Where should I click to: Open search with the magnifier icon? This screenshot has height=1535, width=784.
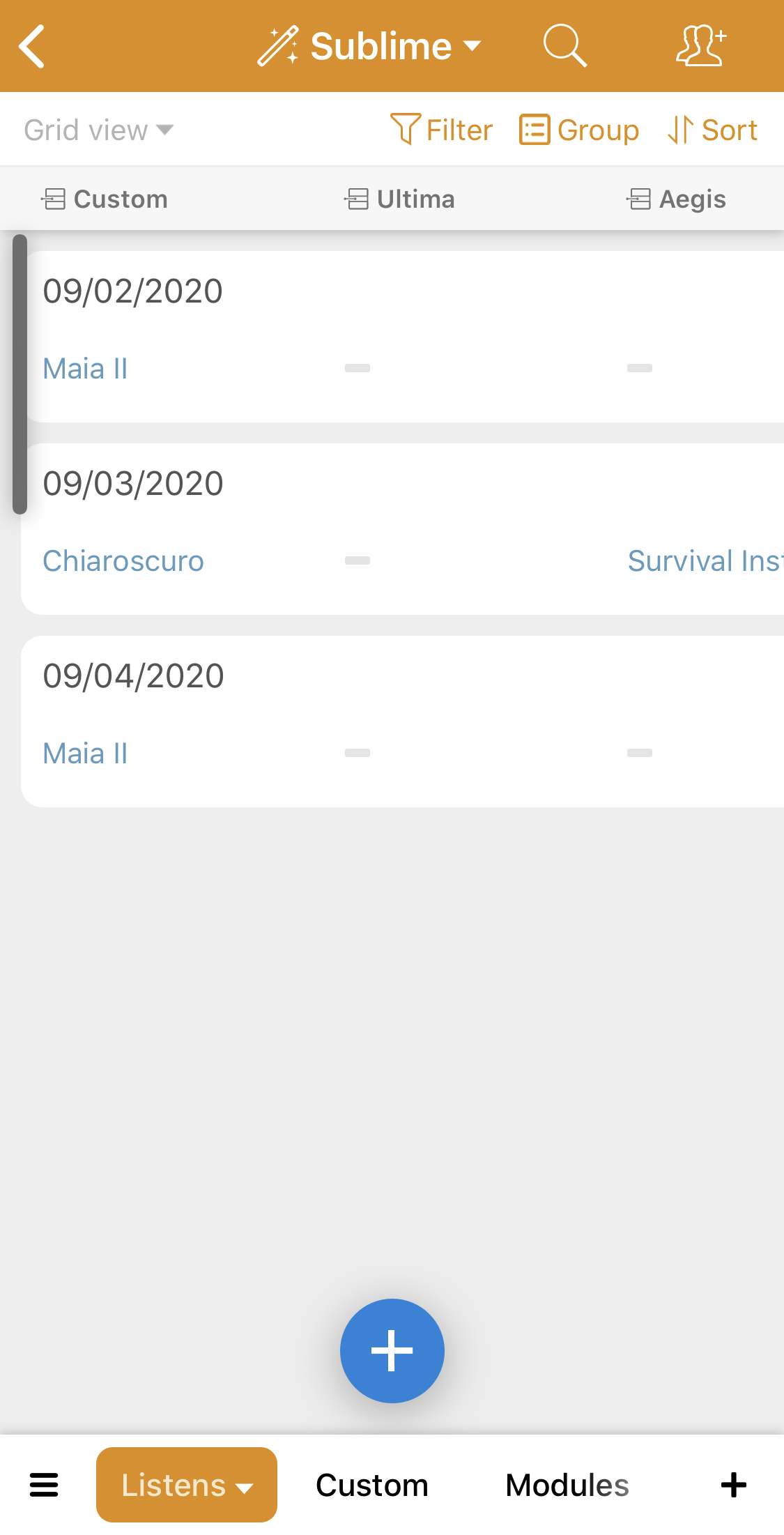tap(564, 46)
